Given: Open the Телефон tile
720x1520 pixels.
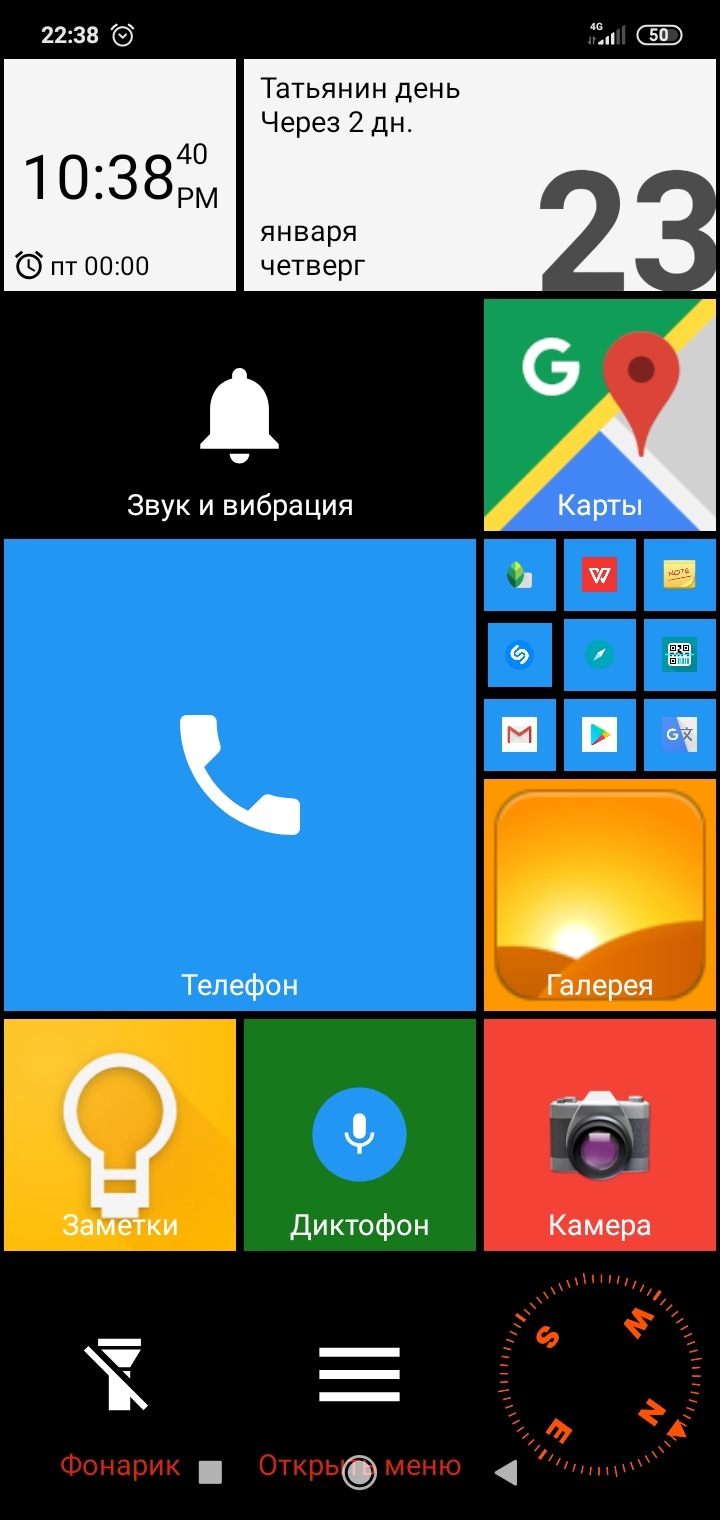Looking at the screenshot, I should pyautogui.click(x=240, y=775).
